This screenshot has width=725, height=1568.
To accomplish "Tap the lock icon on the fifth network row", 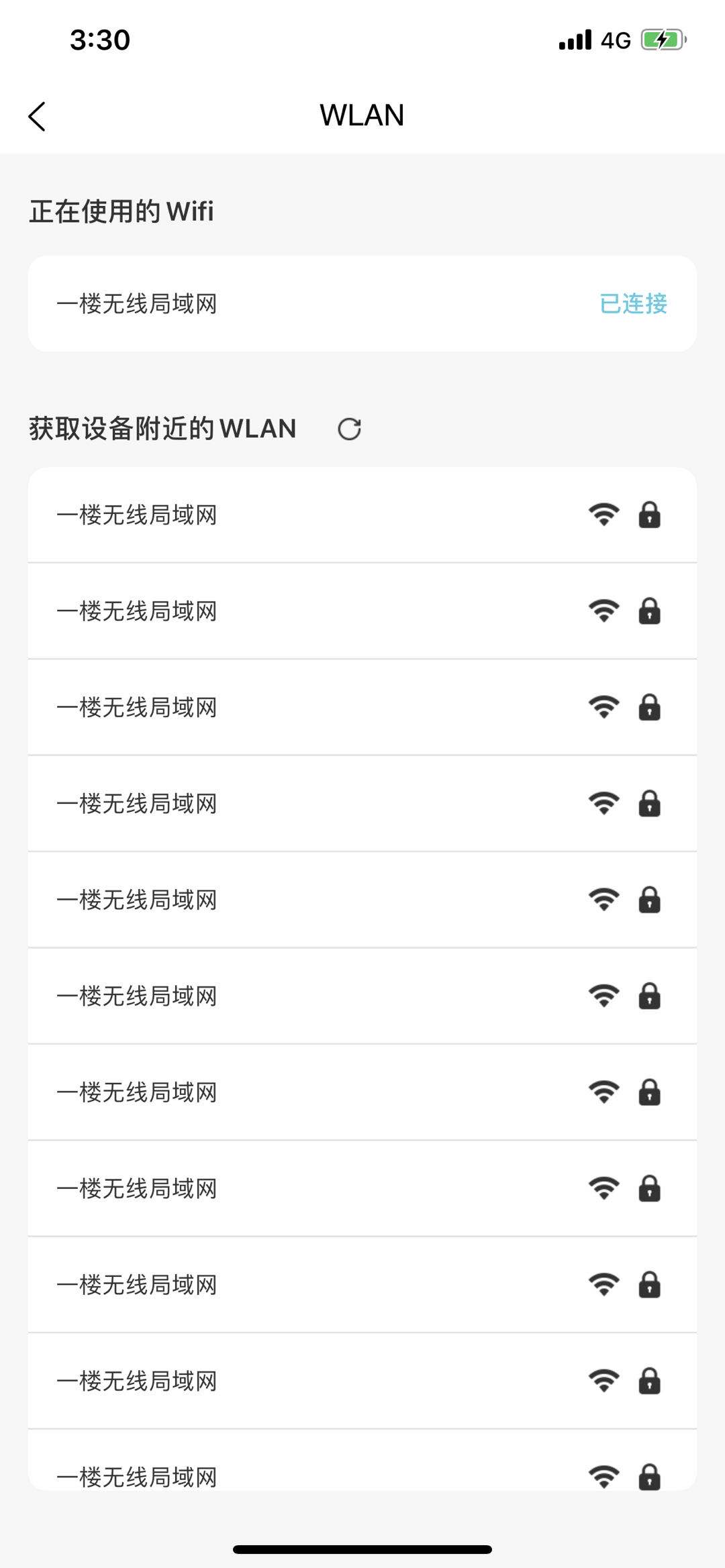I will 649,900.
